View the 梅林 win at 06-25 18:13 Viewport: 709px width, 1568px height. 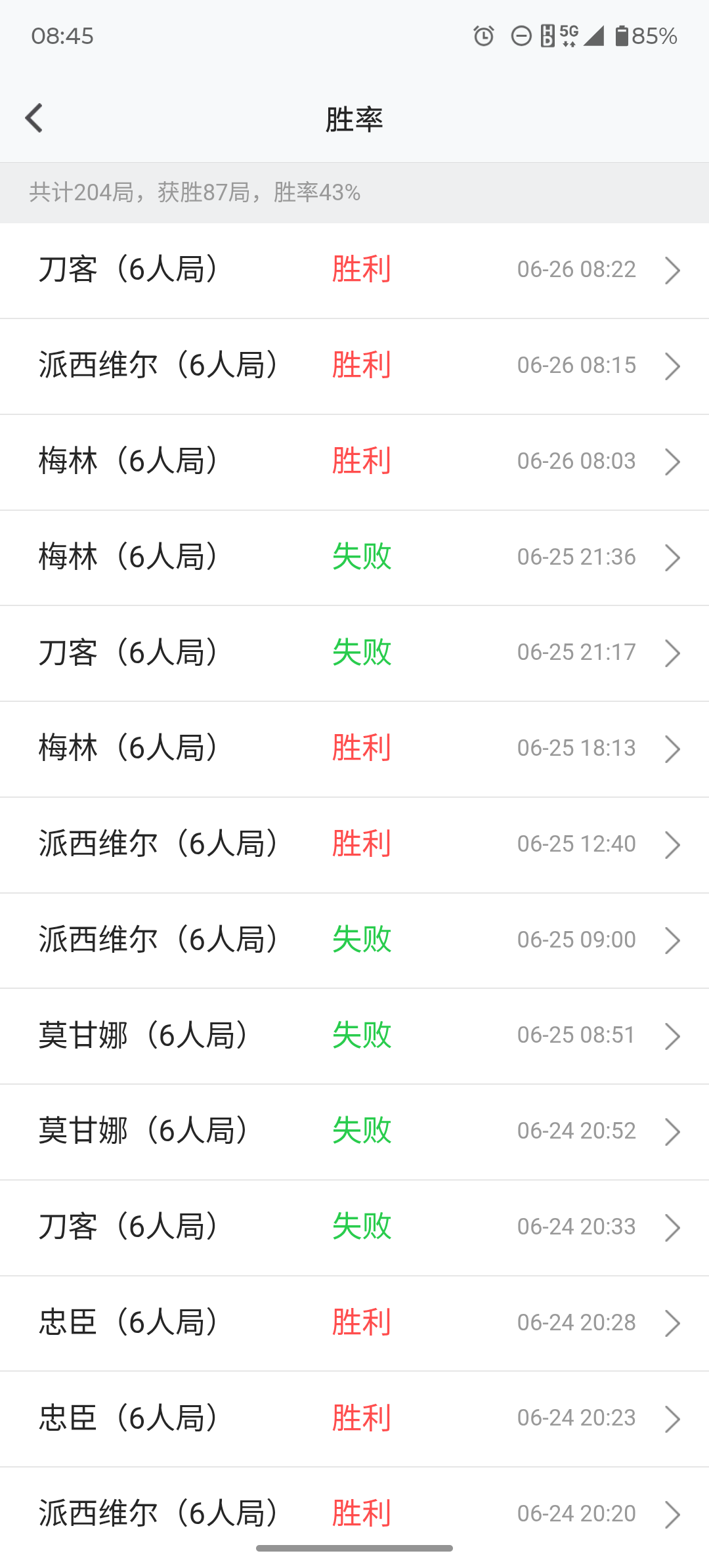pyautogui.click(x=354, y=749)
